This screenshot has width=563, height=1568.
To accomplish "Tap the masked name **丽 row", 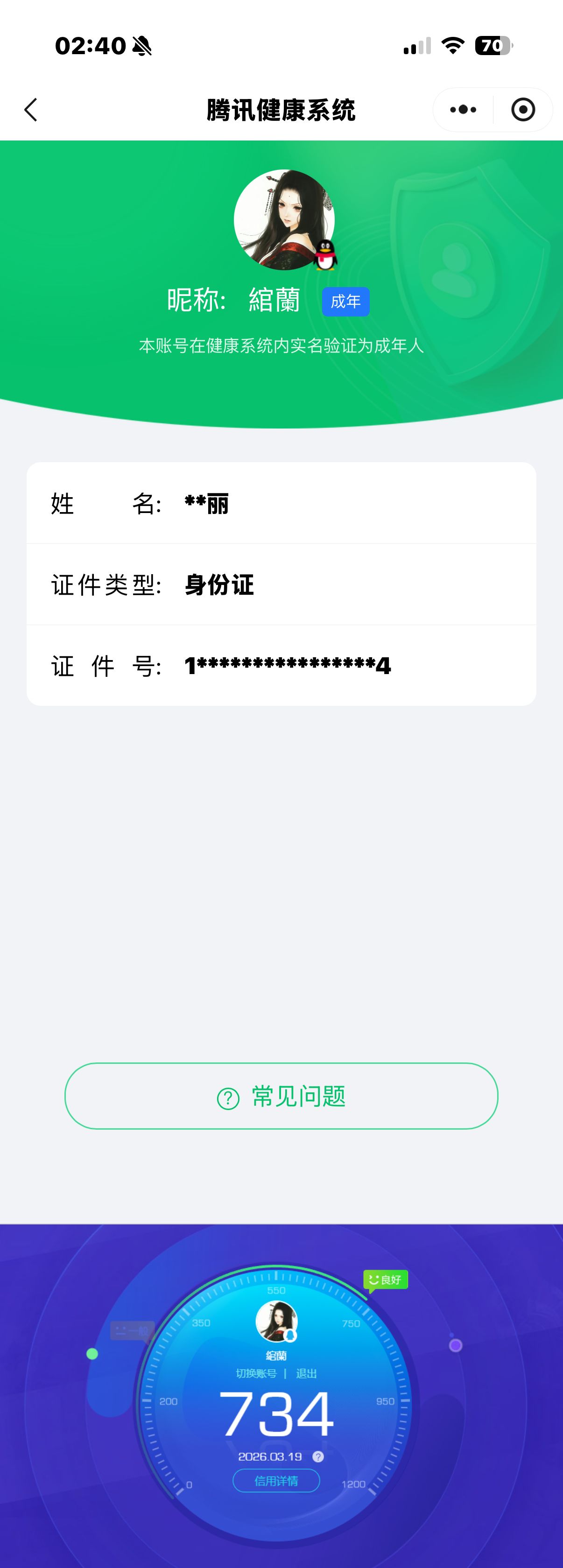I will [x=281, y=503].
